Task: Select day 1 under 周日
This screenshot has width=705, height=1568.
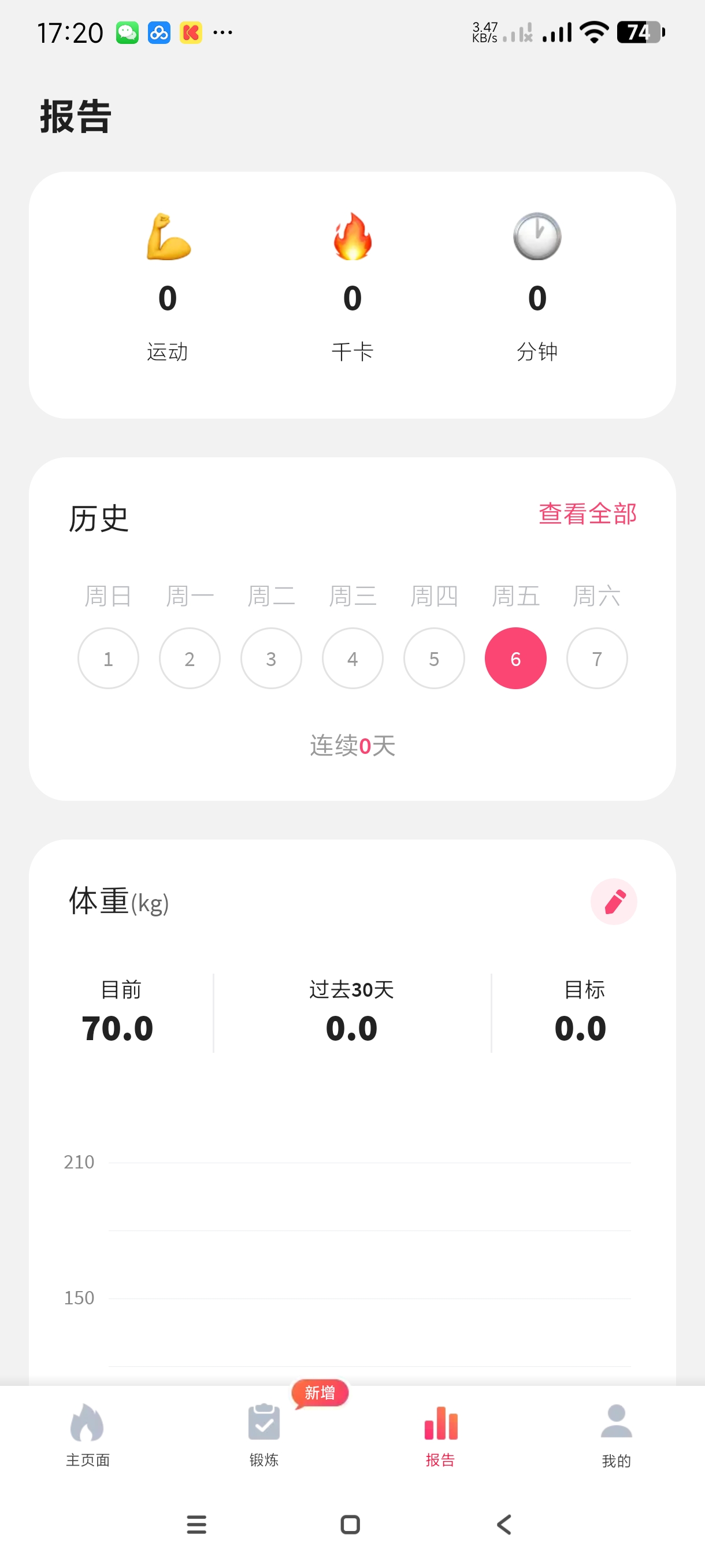Action: tap(108, 658)
